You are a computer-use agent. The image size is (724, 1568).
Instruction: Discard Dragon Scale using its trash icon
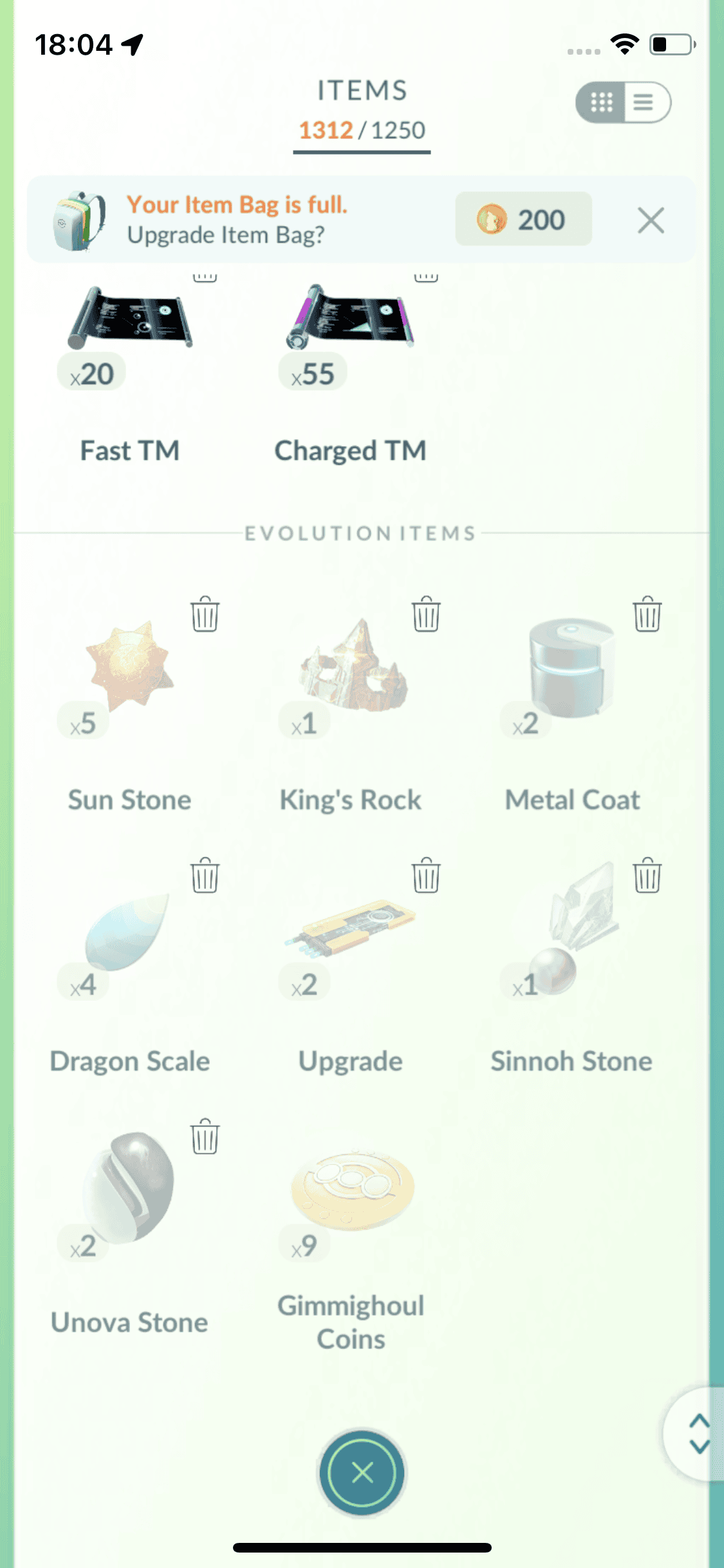[x=205, y=876]
